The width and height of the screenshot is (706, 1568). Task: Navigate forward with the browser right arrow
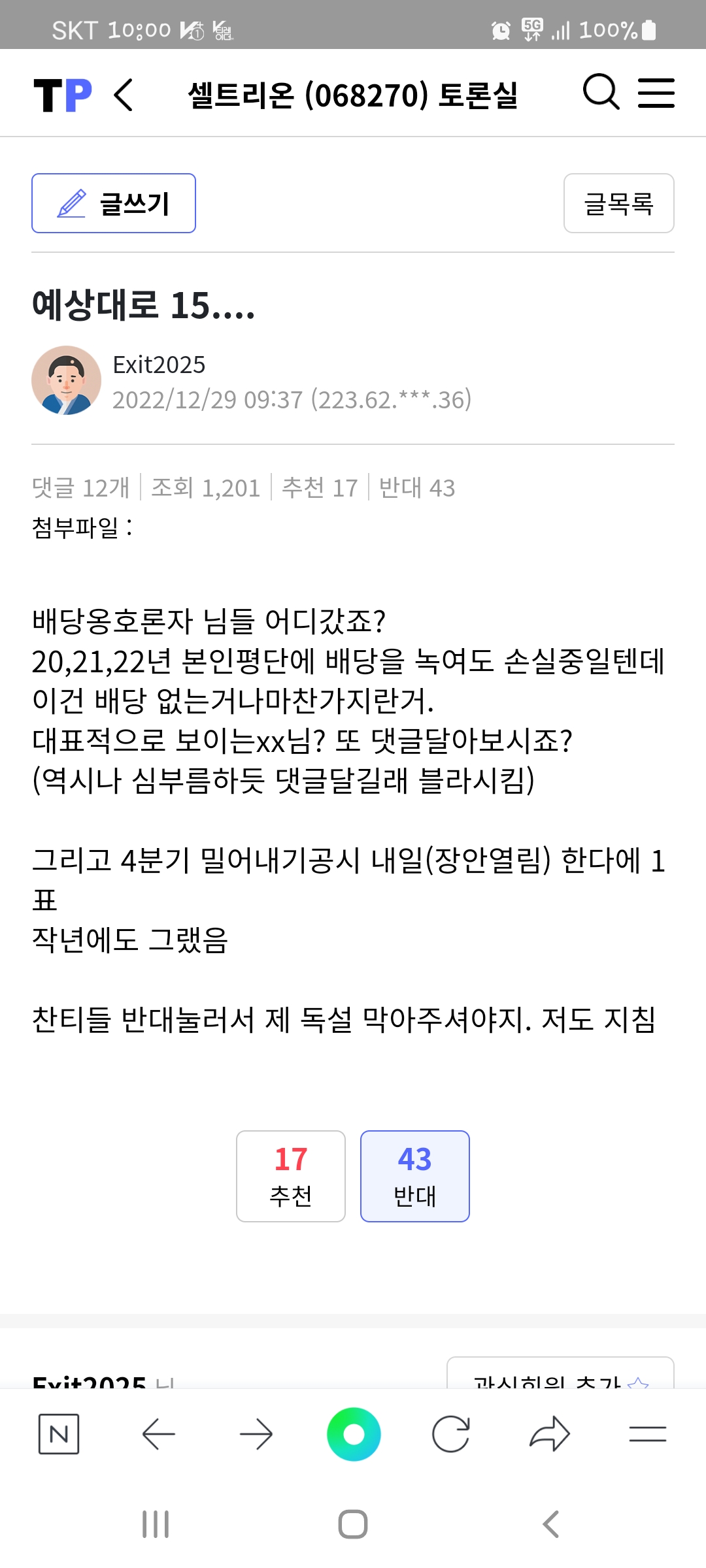pyautogui.click(x=256, y=1434)
